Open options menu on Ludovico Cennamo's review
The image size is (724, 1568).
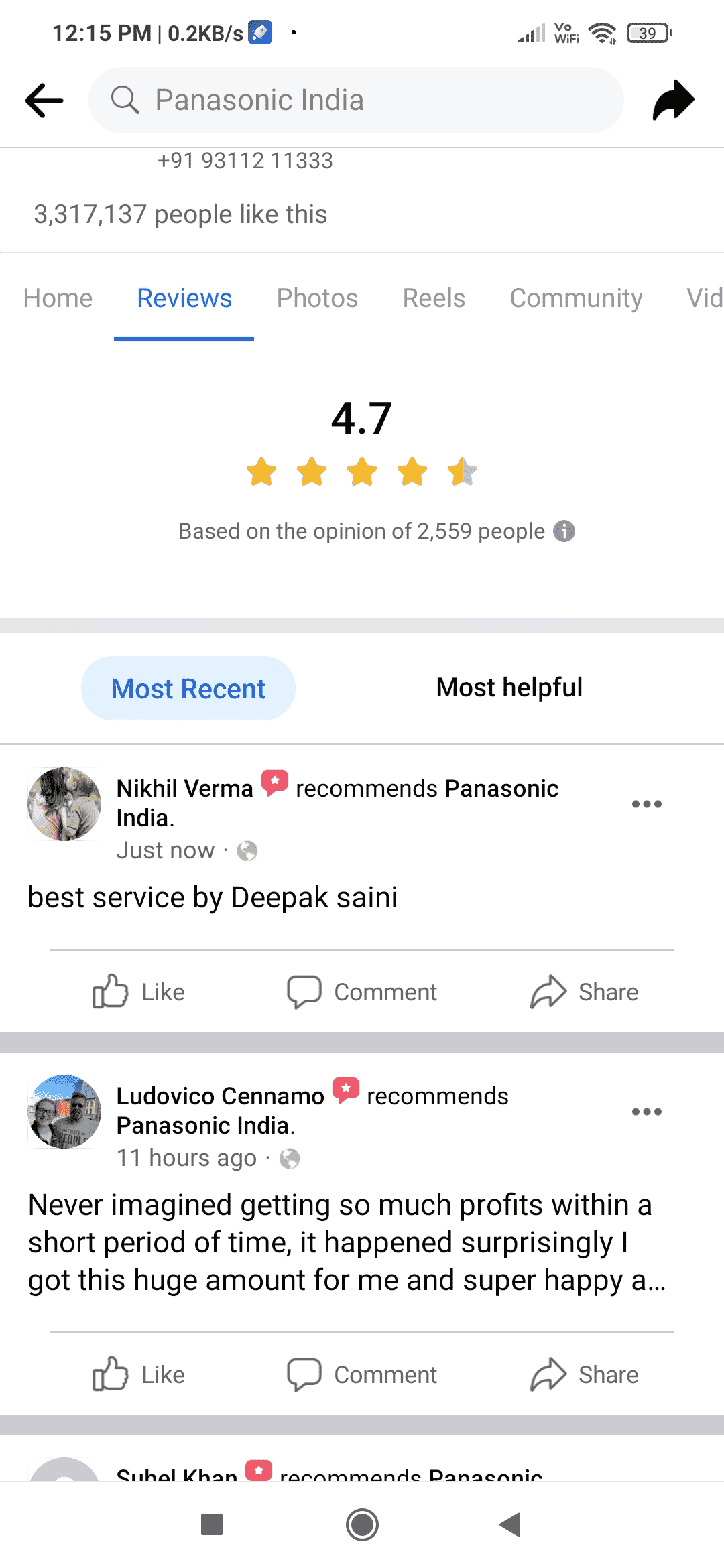[646, 1112]
